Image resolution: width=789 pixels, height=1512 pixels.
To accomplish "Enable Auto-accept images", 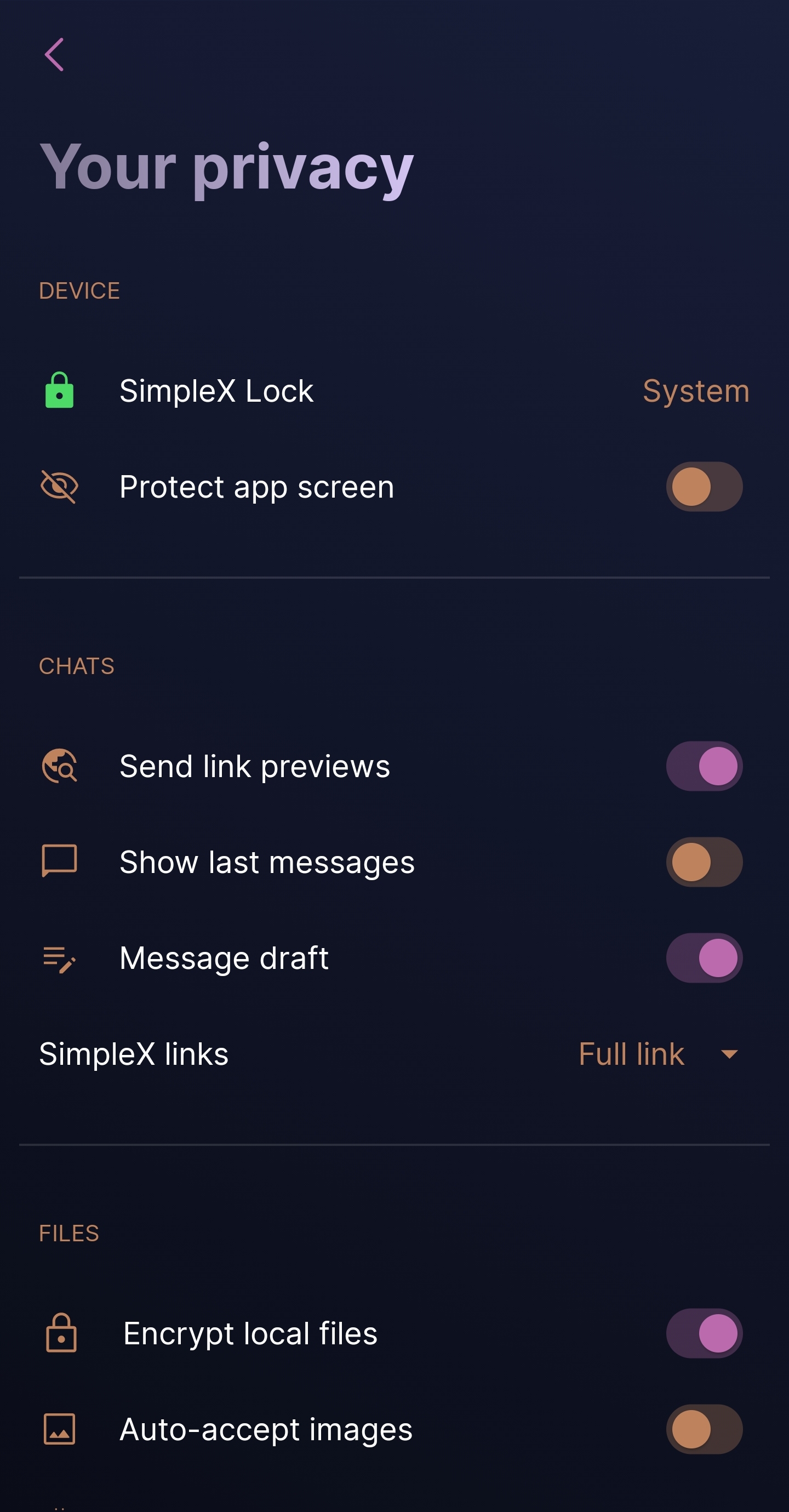I will (704, 1429).
